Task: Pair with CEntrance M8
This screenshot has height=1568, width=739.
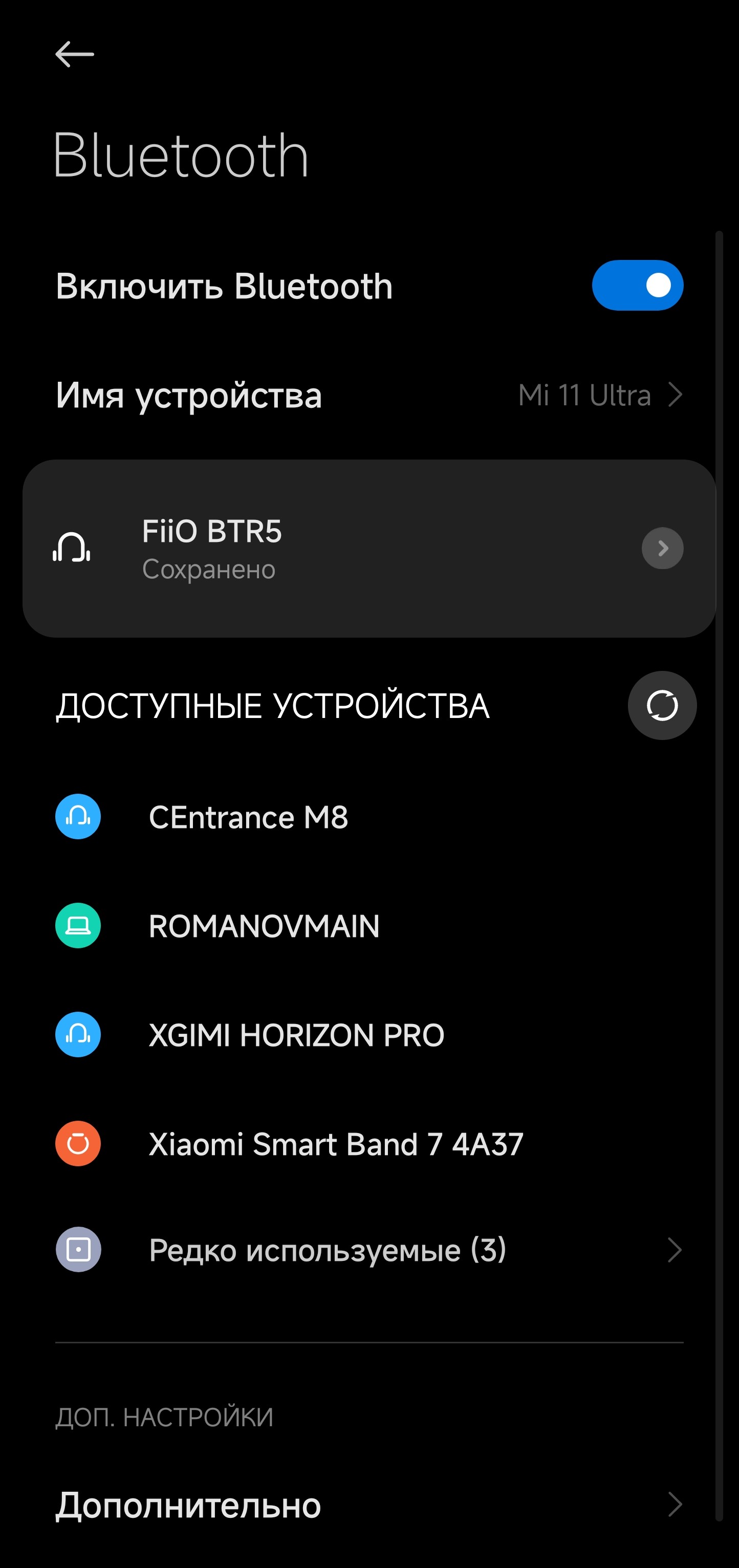Action: point(369,817)
